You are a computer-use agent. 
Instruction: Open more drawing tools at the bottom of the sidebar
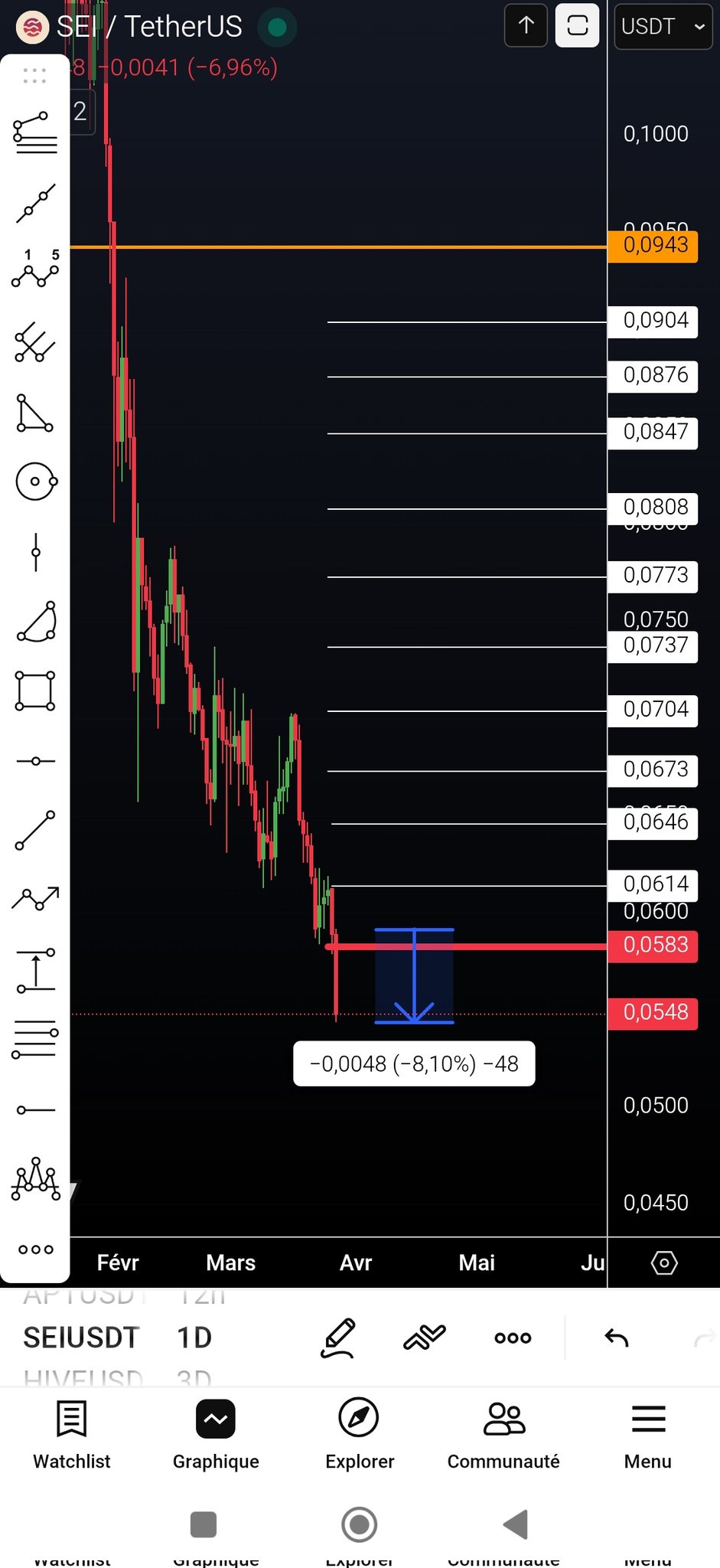point(35,1249)
